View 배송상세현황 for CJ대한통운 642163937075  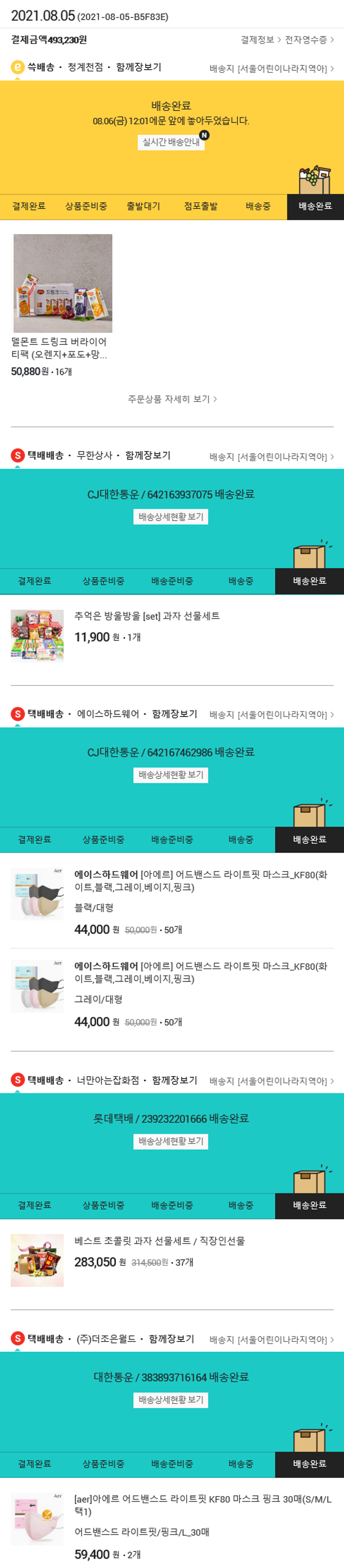click(171, 517)
